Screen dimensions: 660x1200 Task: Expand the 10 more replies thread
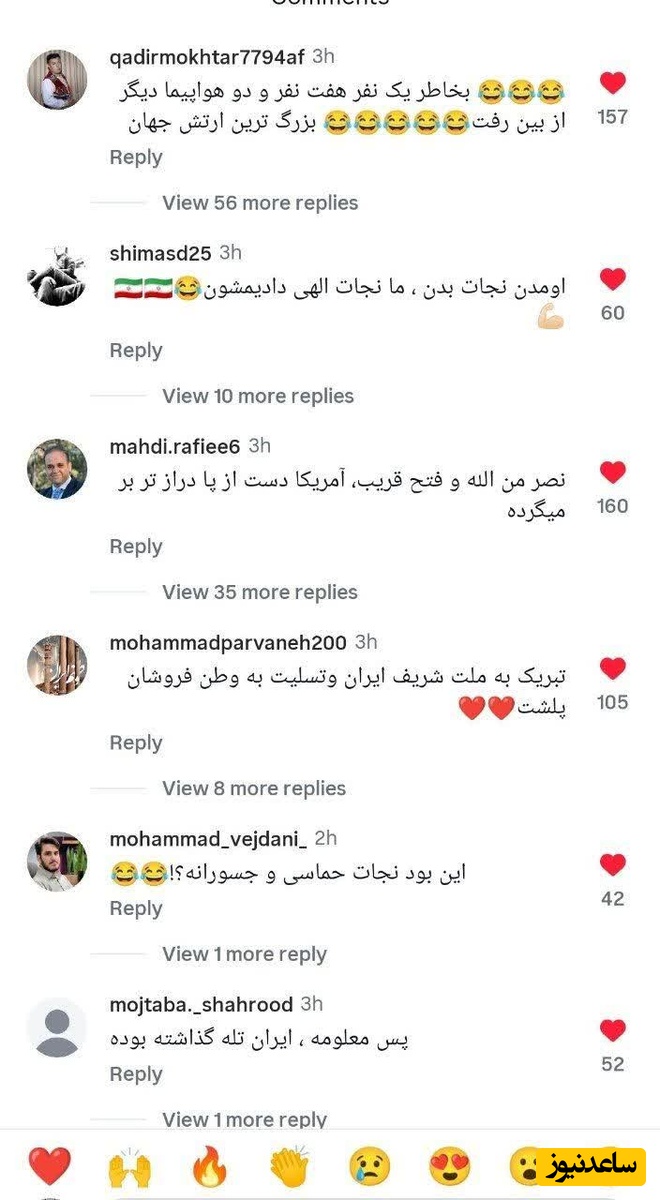pyautogui.click(x=258, y=396)
